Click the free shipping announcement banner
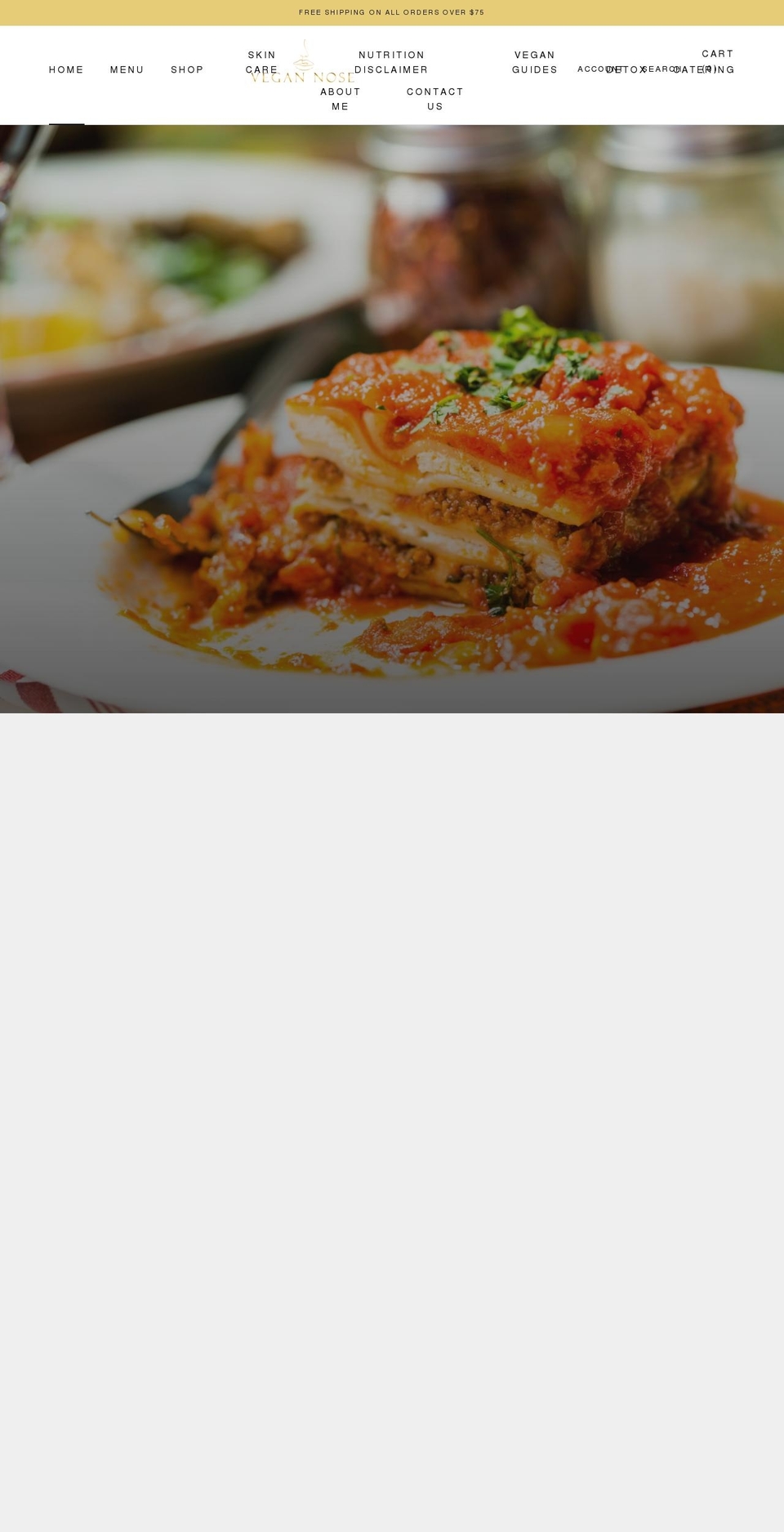The width and height of the screenshot is (784, 1532). click(x=392, y=12)
